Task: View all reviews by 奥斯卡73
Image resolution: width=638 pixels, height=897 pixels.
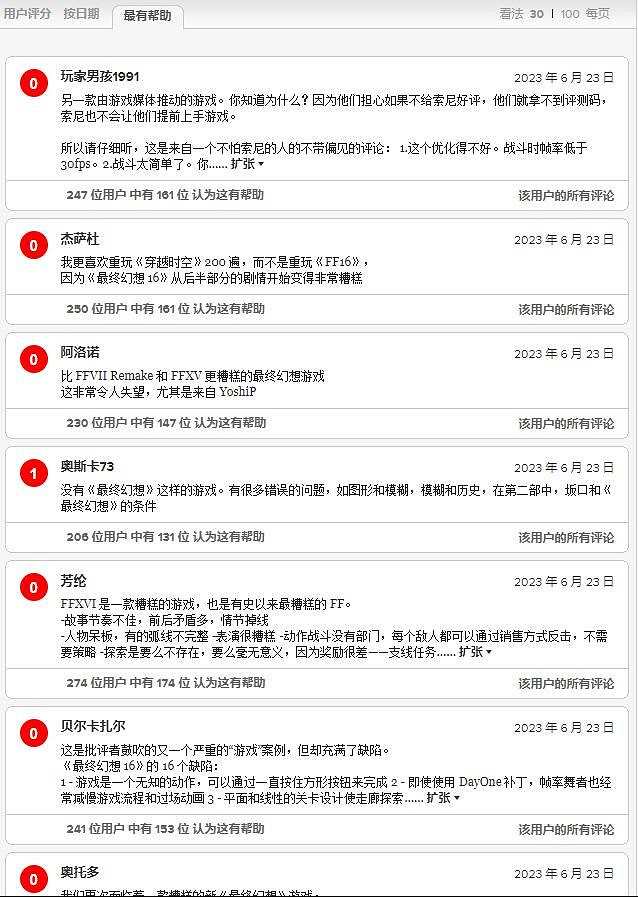Action: click(x=566, y=538)
